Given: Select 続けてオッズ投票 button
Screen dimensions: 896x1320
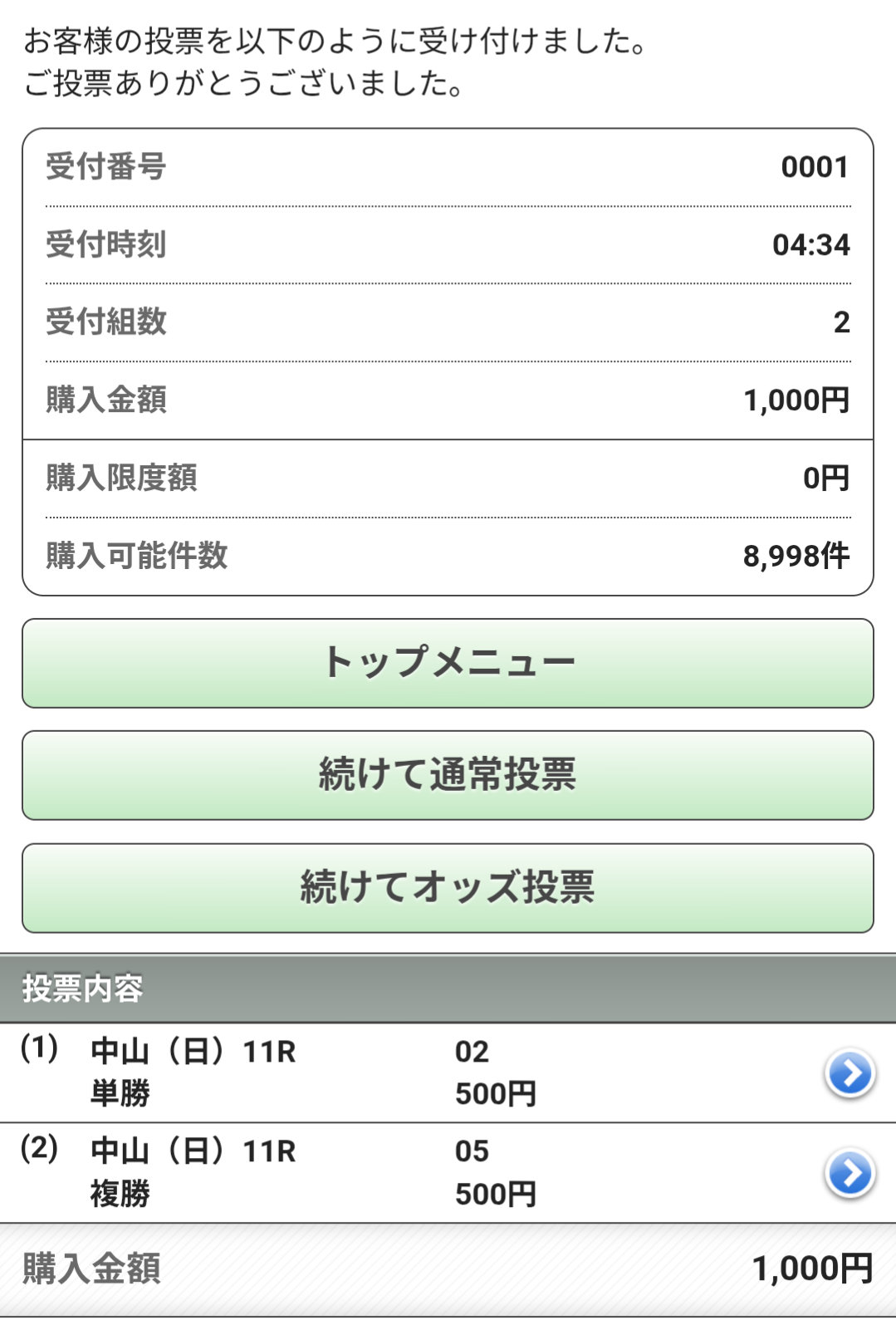Looking at the screenshot, I should pos(448,888).
